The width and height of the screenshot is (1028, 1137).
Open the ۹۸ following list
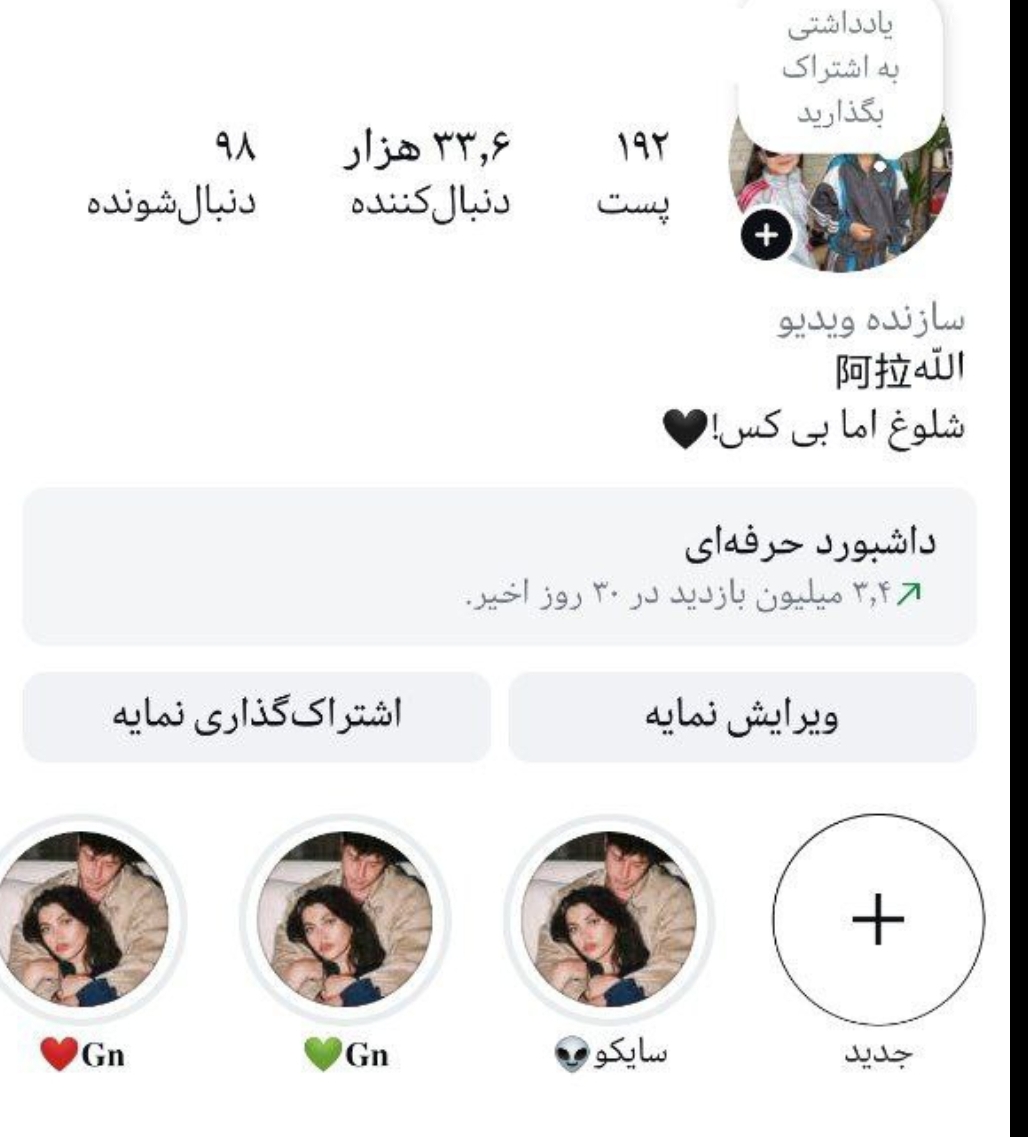(x=170, y=179)
